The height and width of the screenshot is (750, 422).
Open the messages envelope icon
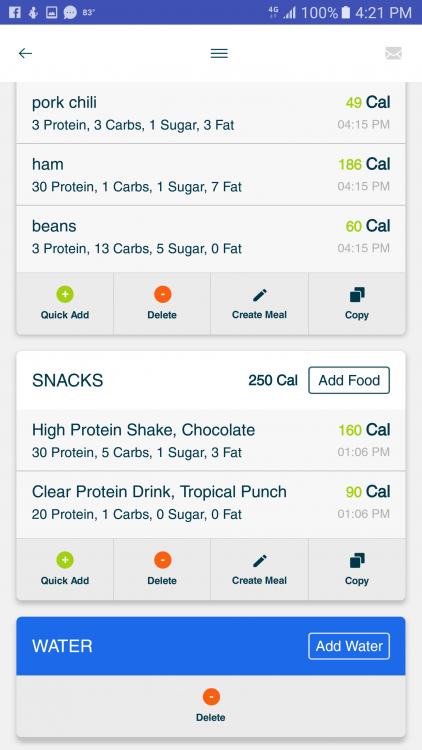(x=393, y=53)
